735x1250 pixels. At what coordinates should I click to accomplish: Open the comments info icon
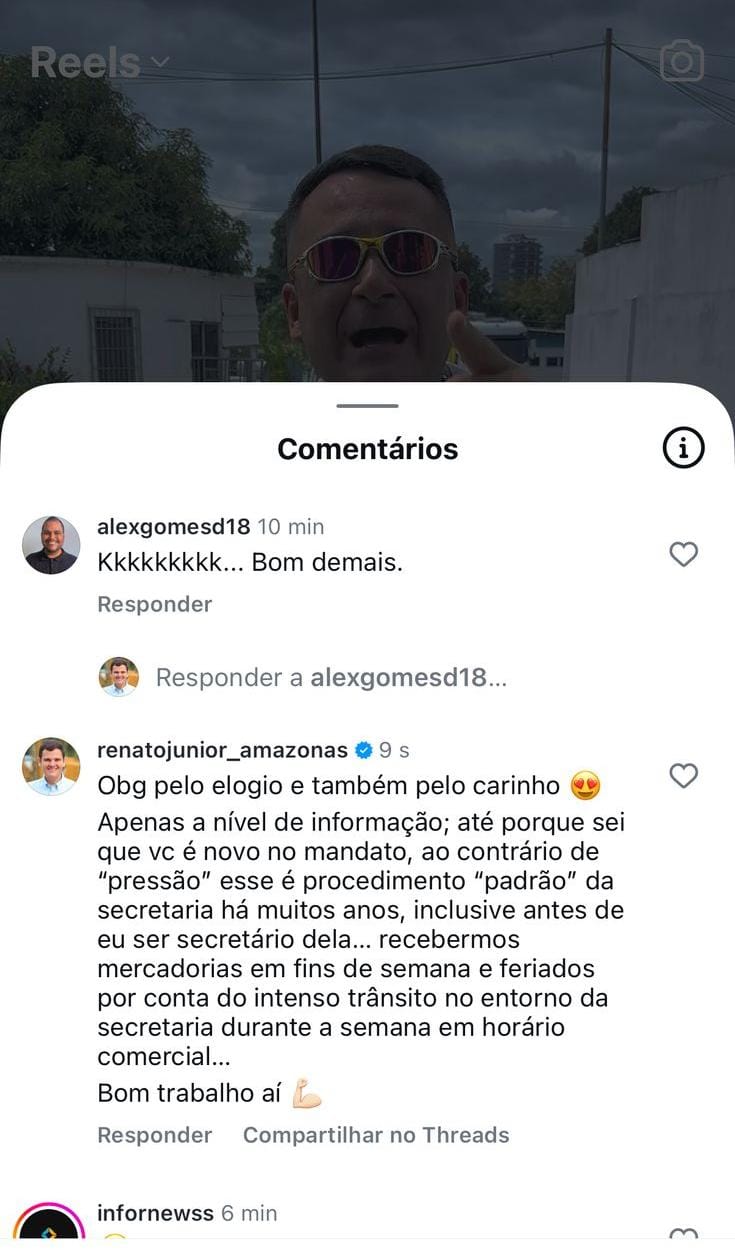[x=684, y=449]
